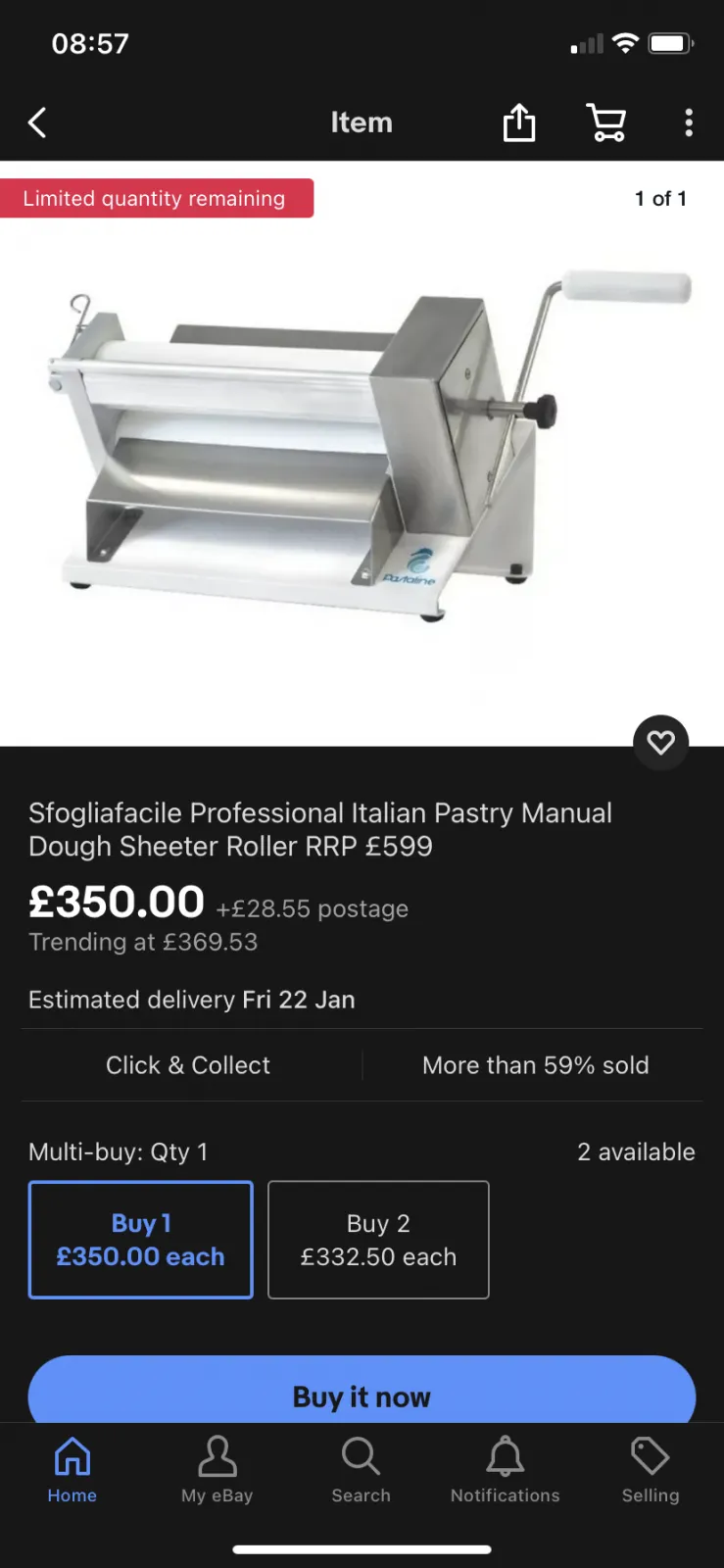This screenshot has width=724, height=1568.
Task: Switch to the Home tab
Action: pos(72,1470)
